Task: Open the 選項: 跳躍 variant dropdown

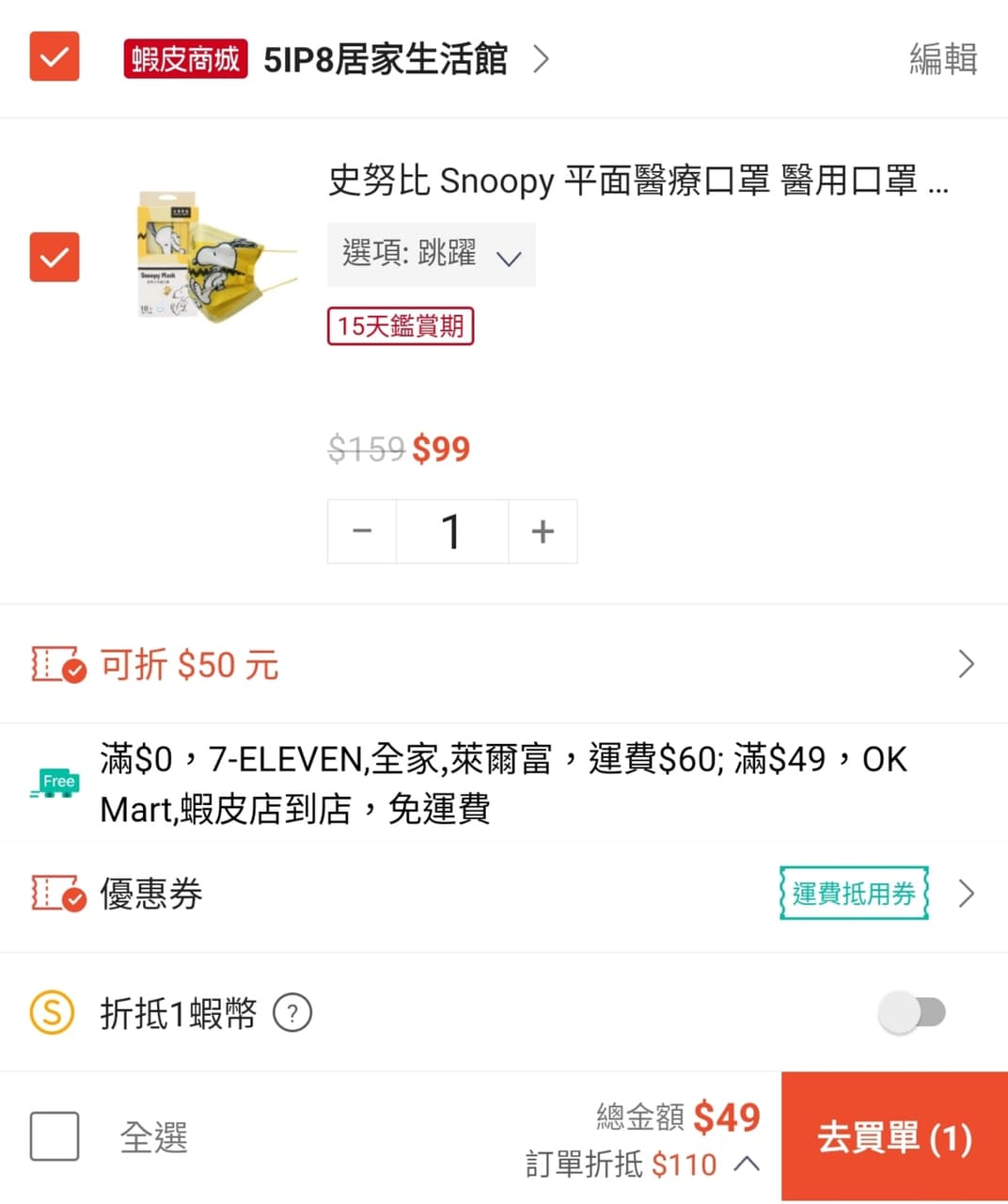Action: click(432, 255)
